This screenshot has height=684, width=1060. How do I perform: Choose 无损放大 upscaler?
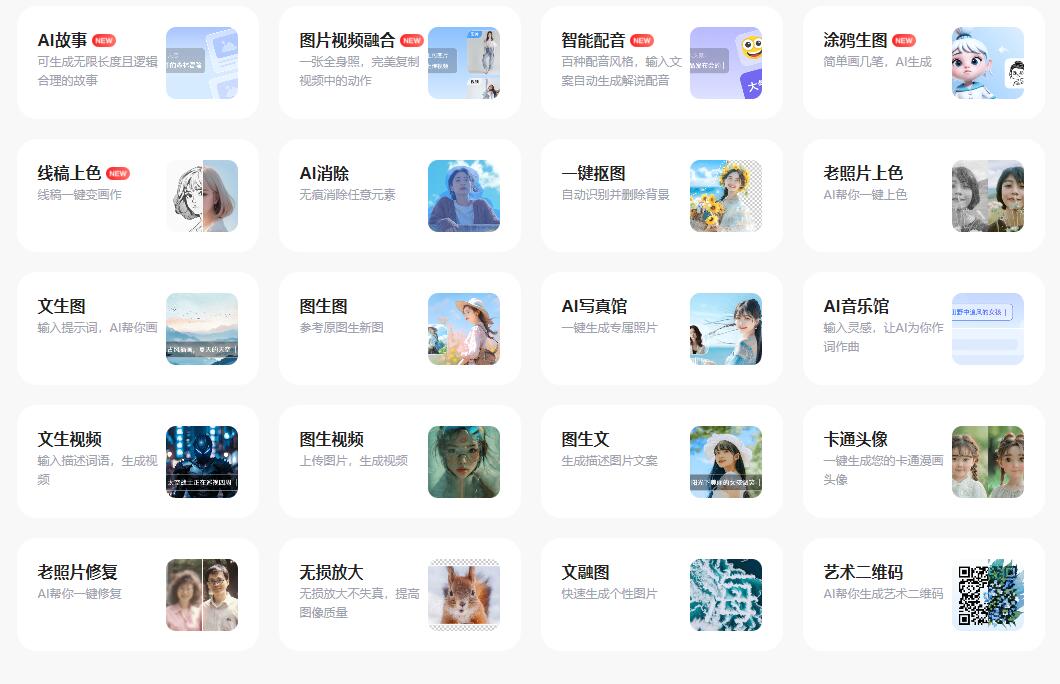coord(399,594)
